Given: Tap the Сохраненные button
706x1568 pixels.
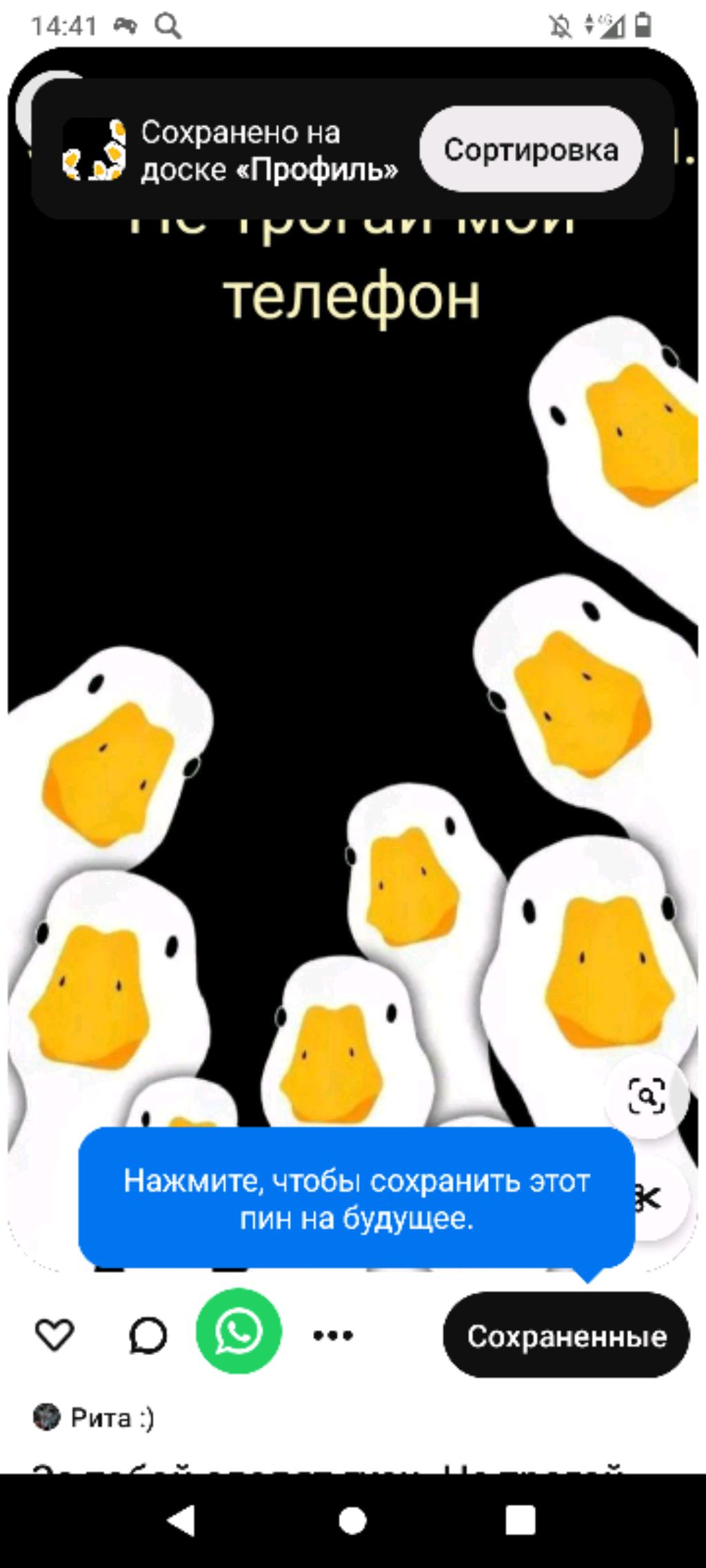Looking at the screenshot, I should pos(566,1336).
